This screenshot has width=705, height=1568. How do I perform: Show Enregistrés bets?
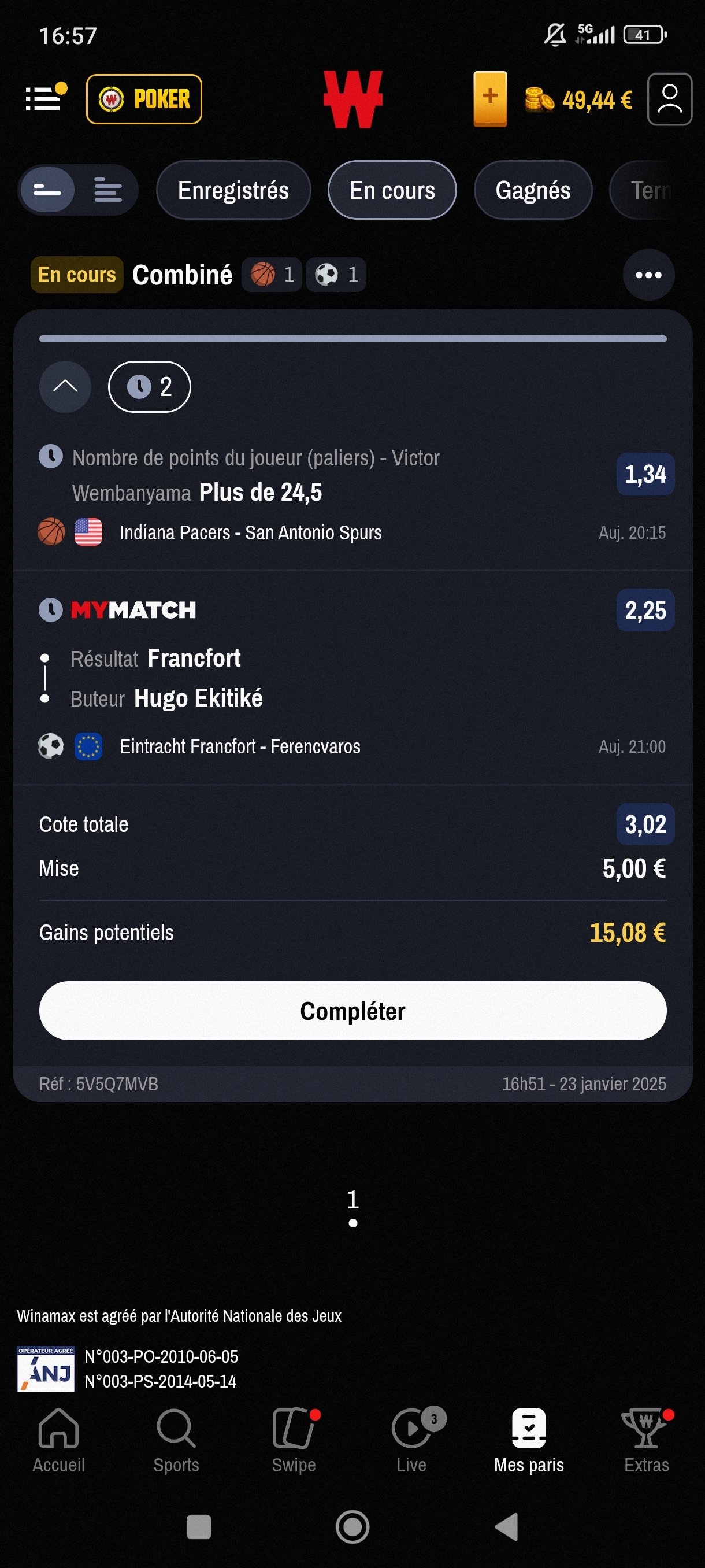click(x=233, y=191)
